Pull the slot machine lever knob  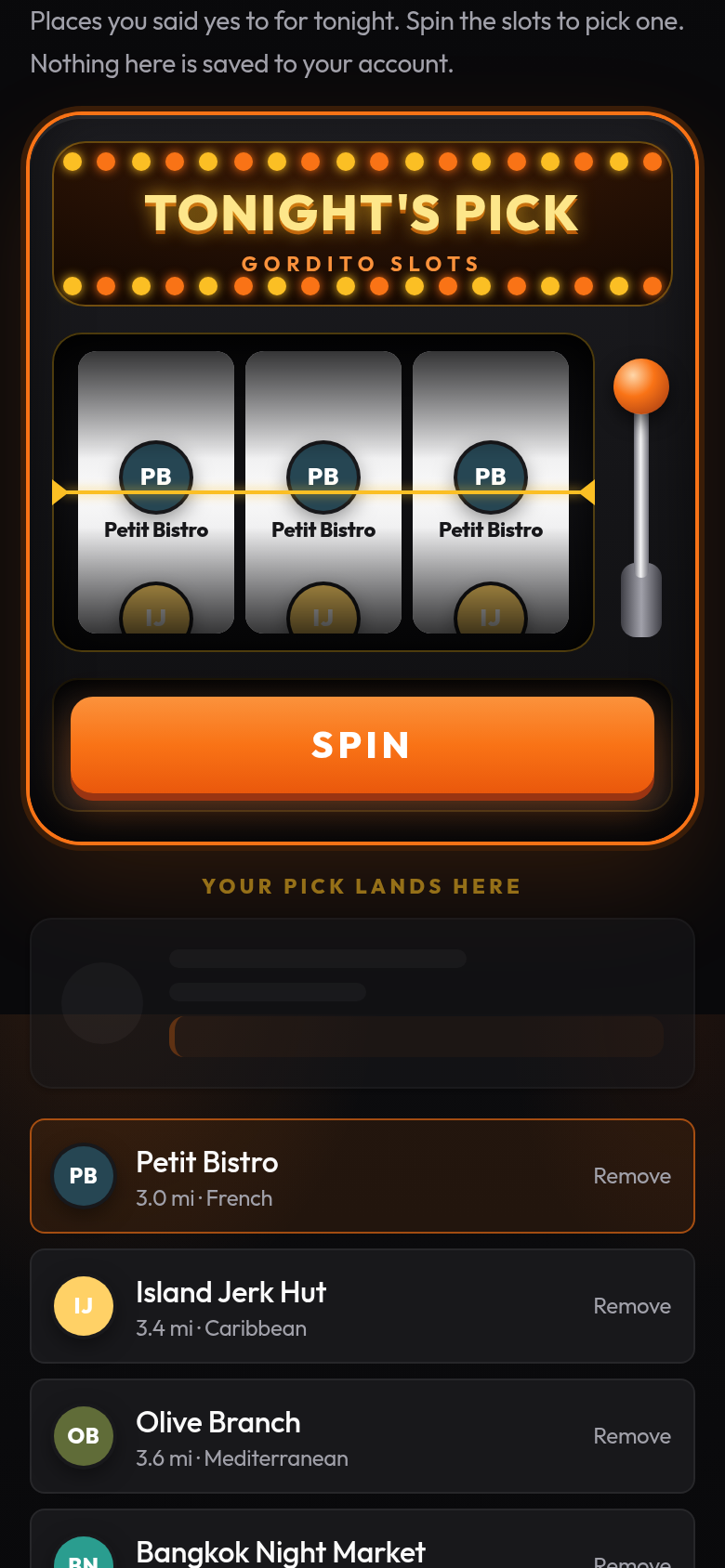click(x=641, y=386)
